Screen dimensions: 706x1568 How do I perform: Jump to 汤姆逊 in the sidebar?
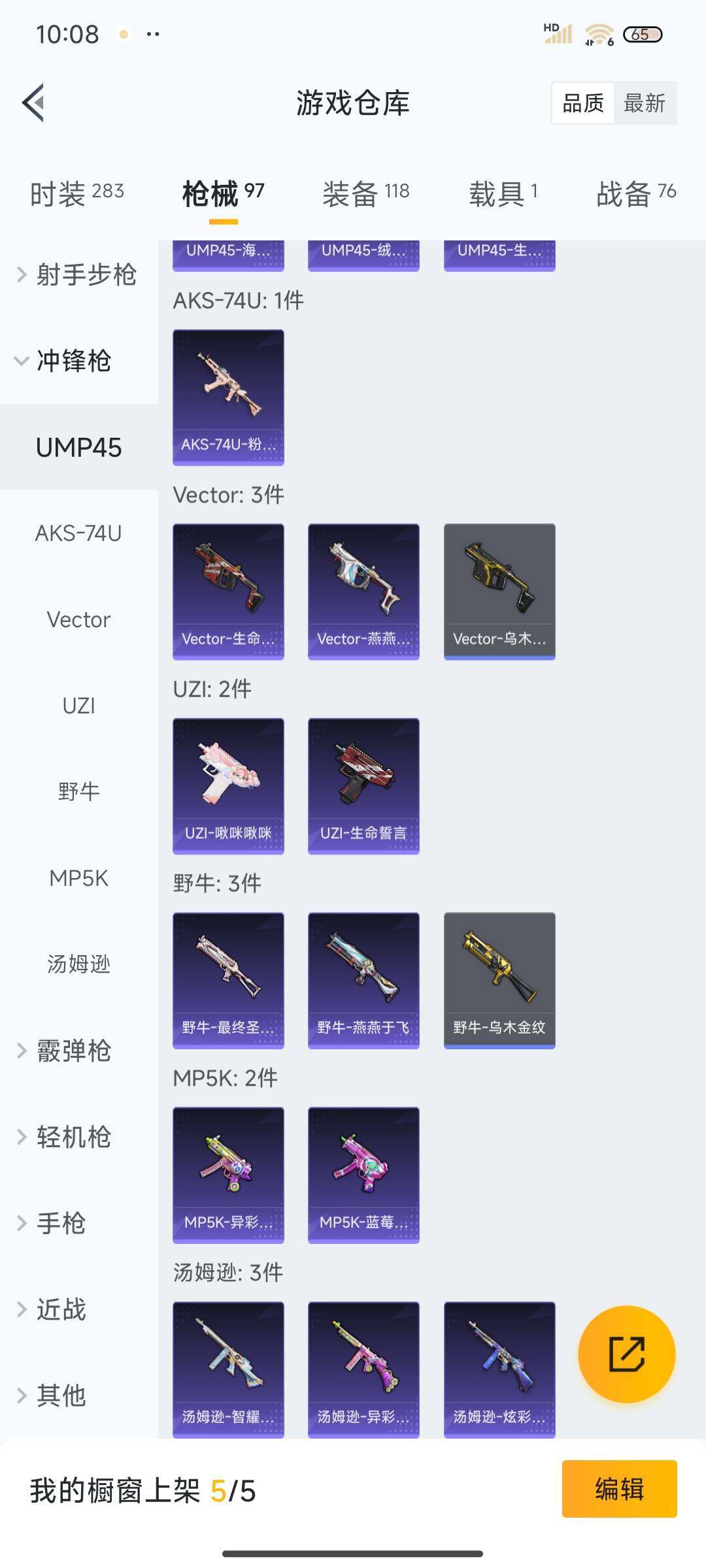click(78, 964)
